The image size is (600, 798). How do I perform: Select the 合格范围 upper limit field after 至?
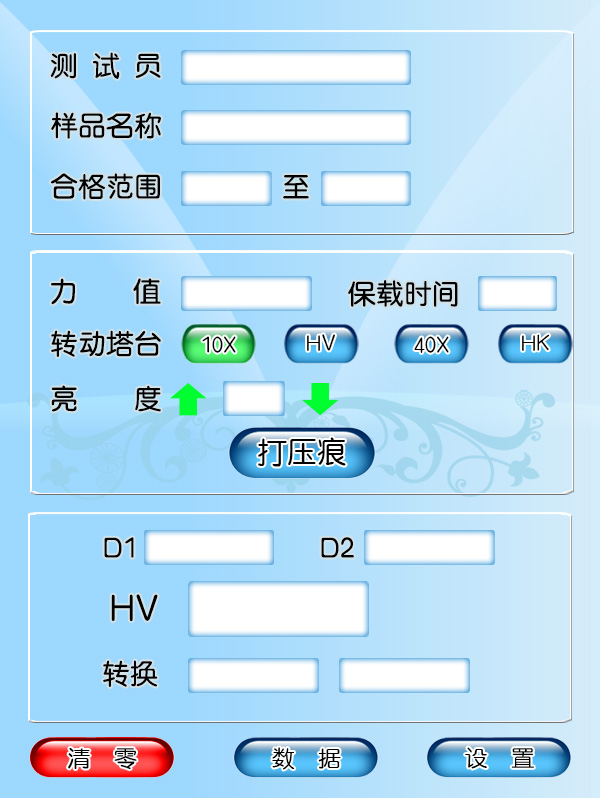[x=365, y=187]
